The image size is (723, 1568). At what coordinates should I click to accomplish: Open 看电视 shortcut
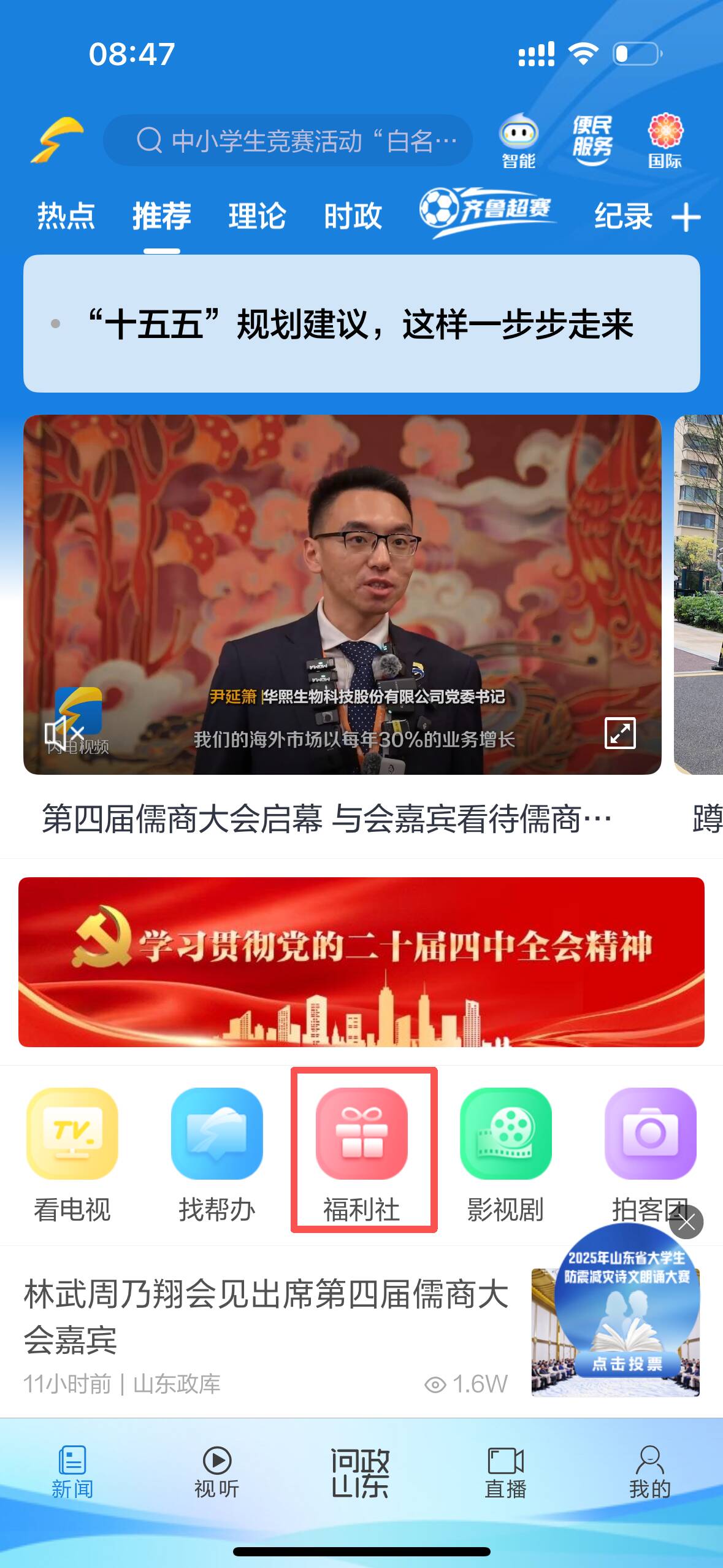(x=72, y=1153)
